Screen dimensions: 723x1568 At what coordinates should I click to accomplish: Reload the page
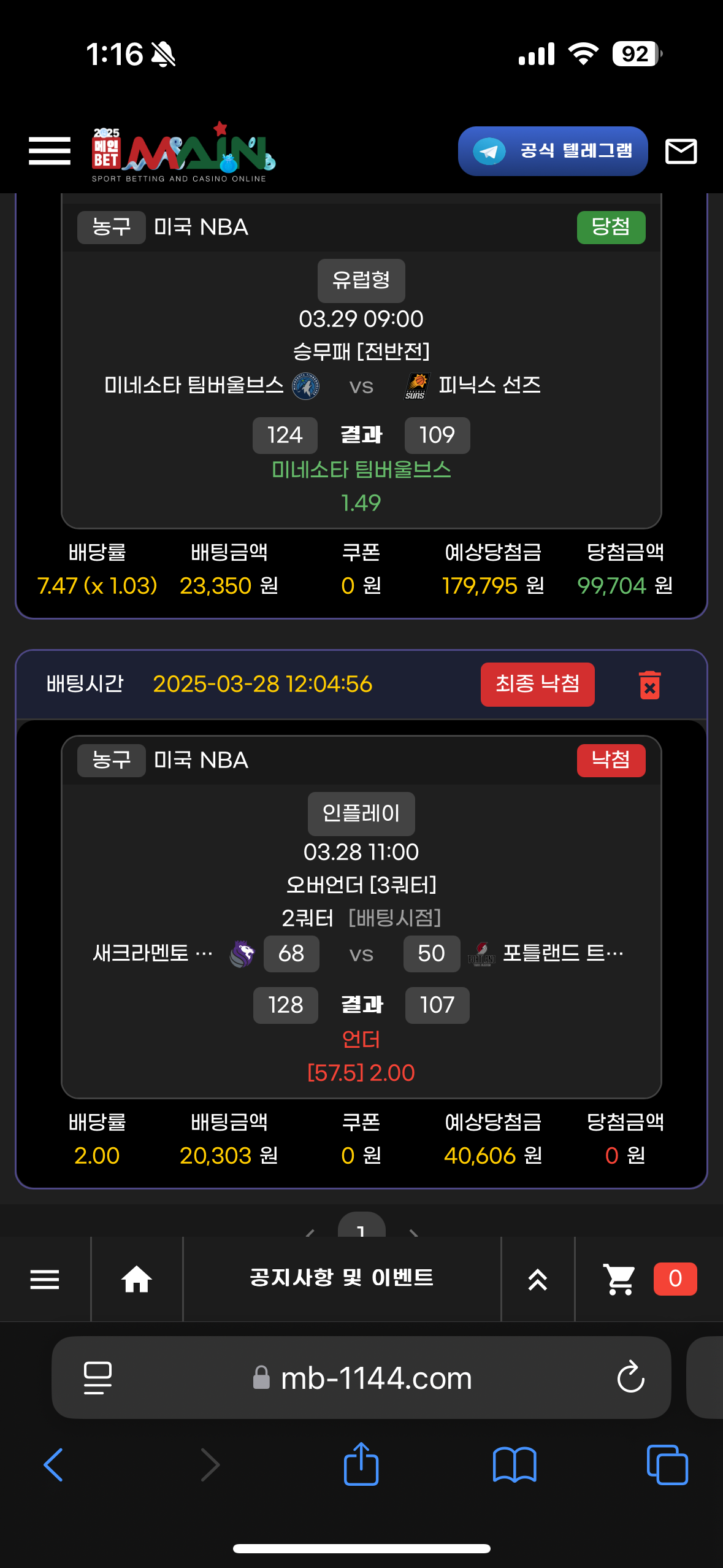point(630,1378)
